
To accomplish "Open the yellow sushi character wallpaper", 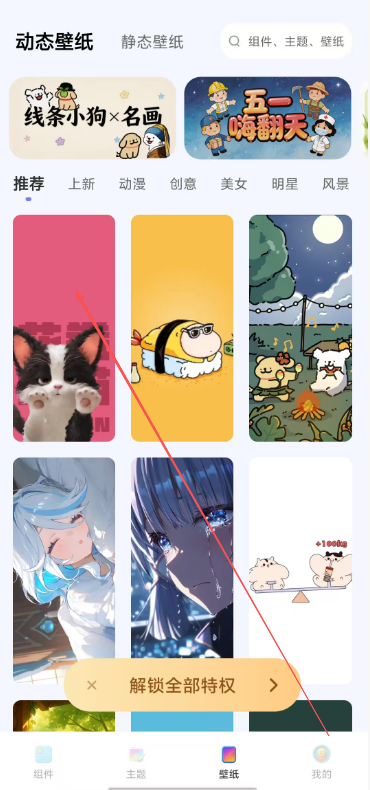I will (x=182, y=328).
